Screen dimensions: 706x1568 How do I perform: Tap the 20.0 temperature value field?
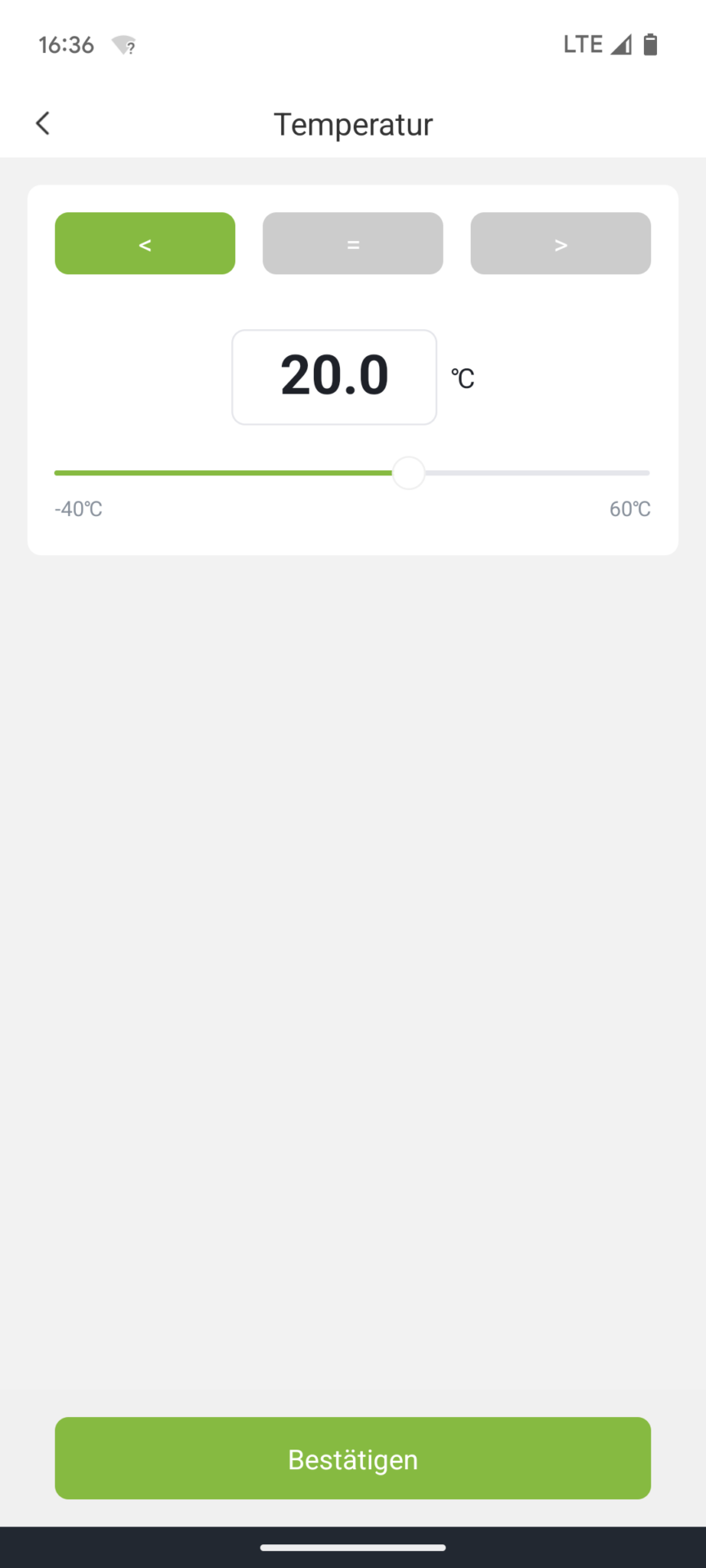(x=334, y=377)
